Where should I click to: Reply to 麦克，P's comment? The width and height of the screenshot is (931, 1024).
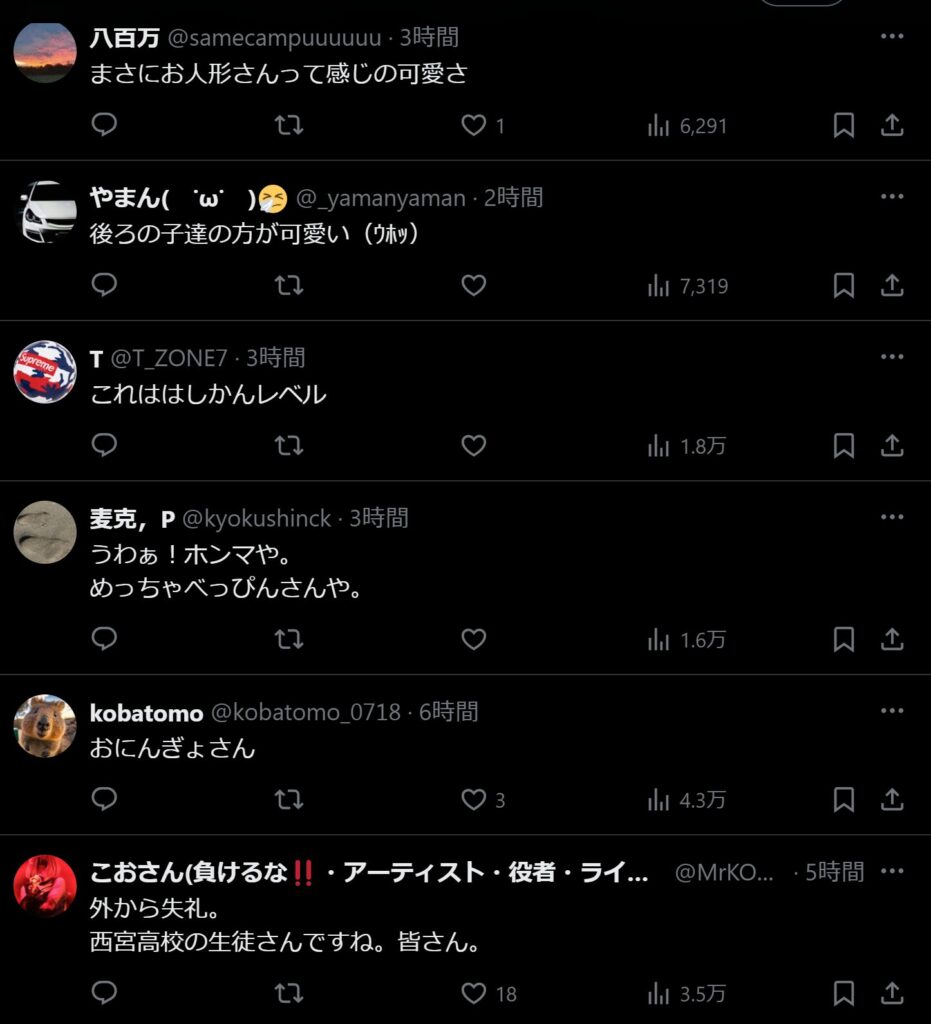click(105, 640)
